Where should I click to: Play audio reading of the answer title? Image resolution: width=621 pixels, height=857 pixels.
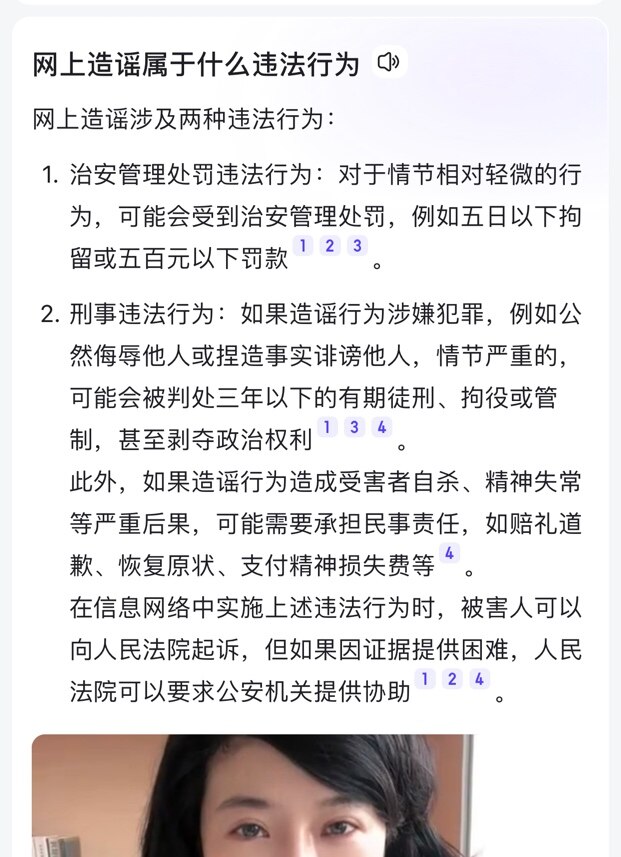(x=389, y=62)
